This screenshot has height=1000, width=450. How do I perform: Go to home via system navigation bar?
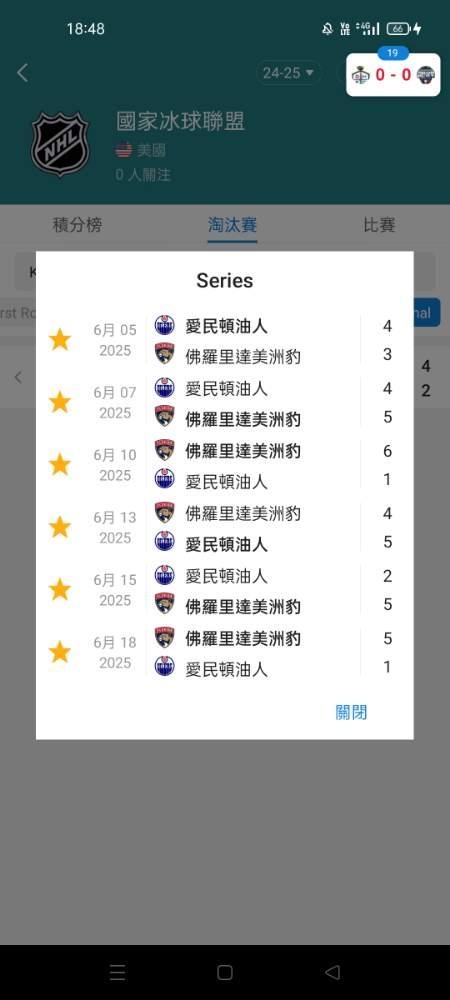pos(224,972)
